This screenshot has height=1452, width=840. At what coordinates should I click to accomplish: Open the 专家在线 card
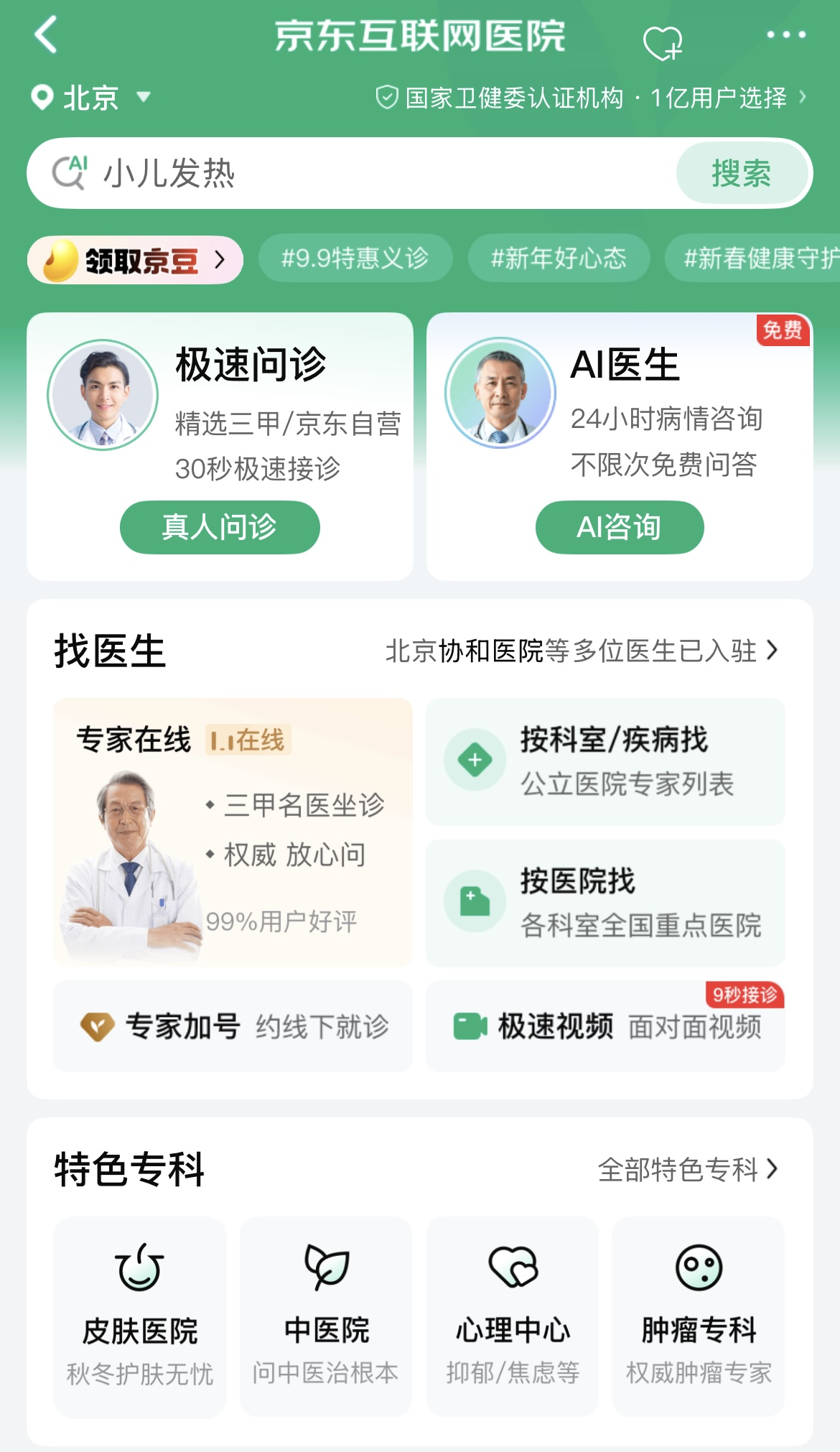coord(233,832)
